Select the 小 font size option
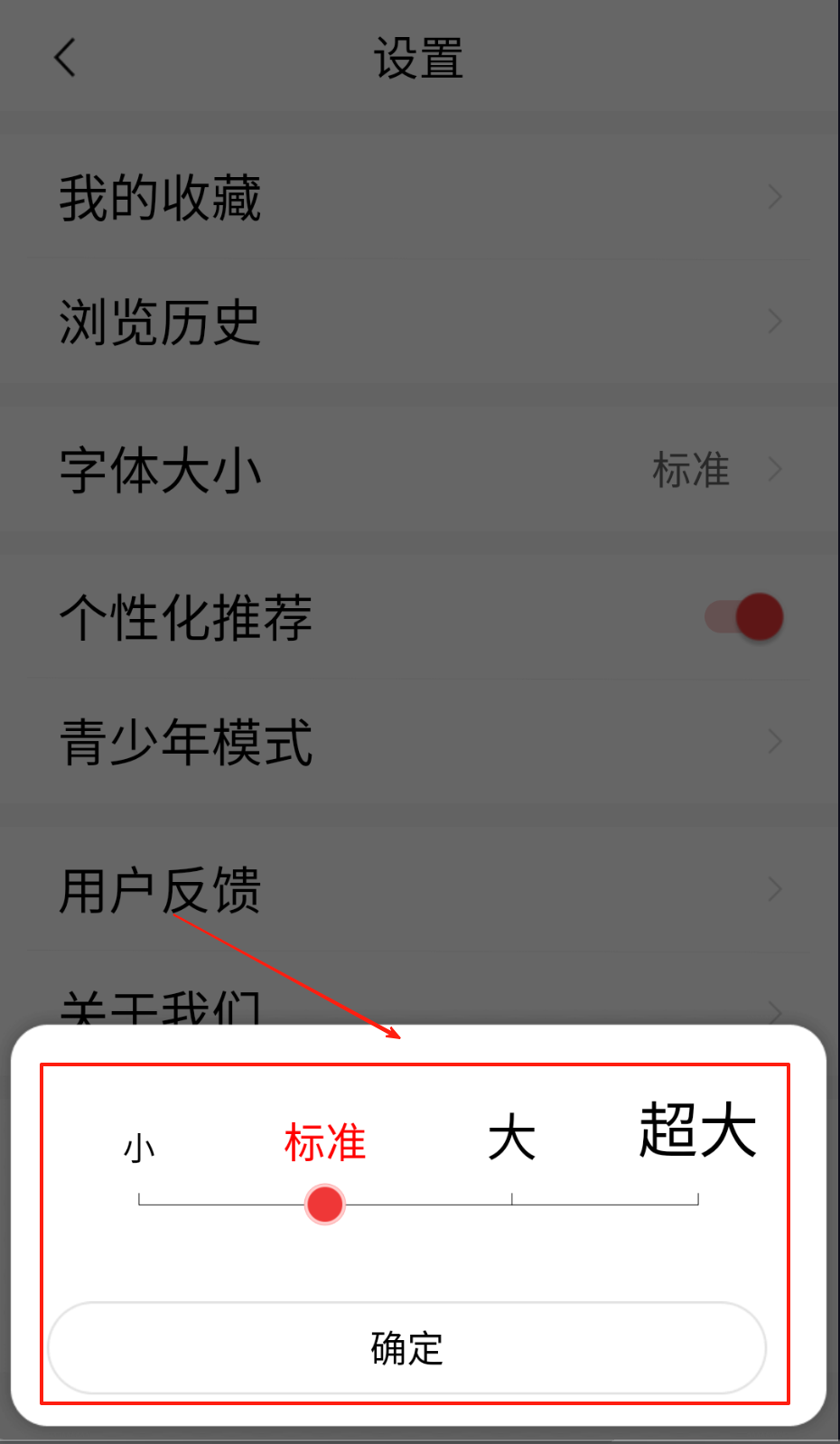This screenshot has width=840, height=1444. click(139, 1149)
